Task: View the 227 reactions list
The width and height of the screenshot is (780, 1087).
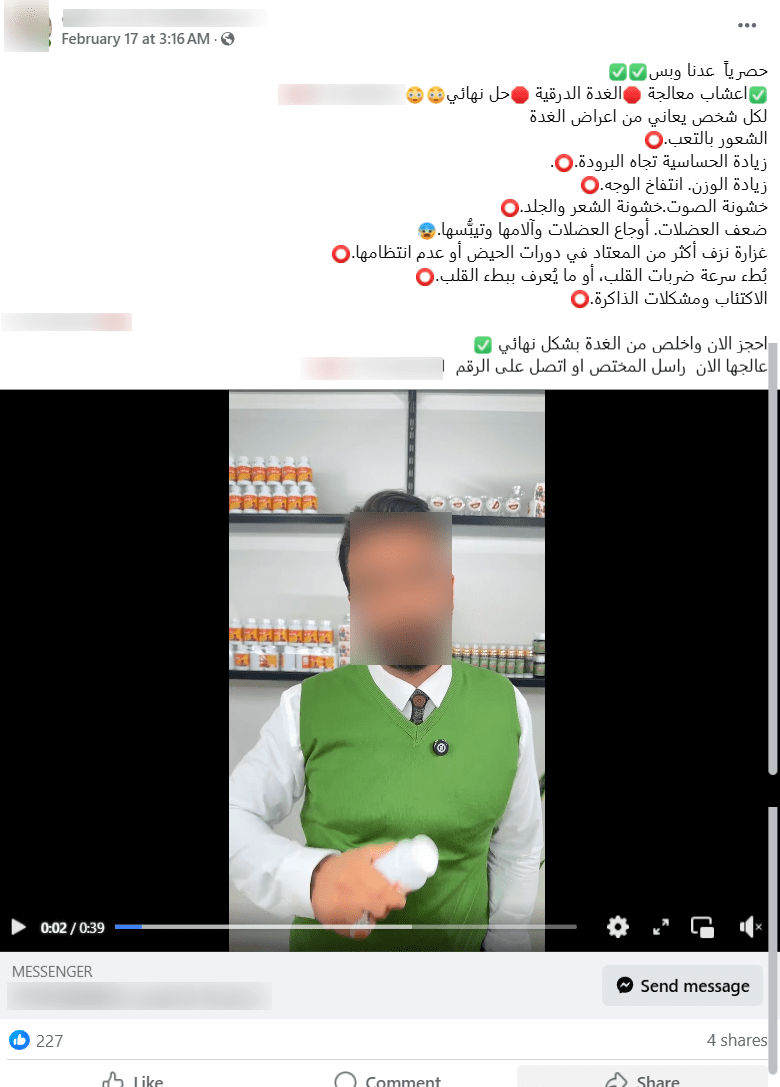Action: 37,1040
